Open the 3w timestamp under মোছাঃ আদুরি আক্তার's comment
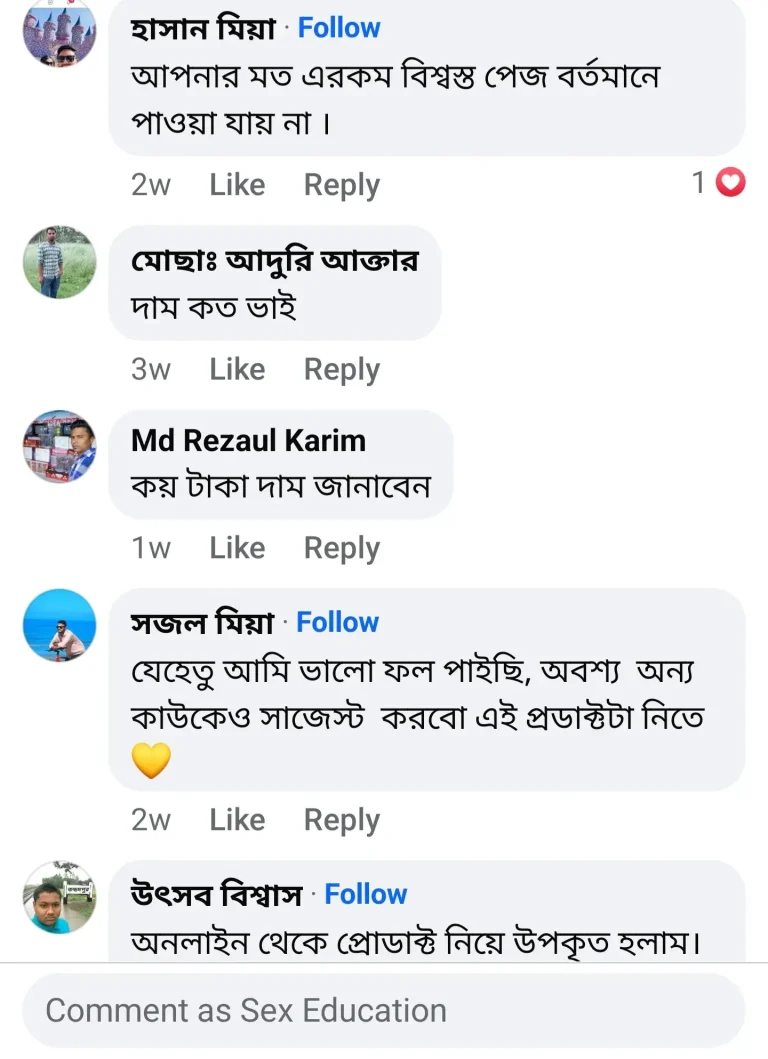Screen dimensions: 768x1059 coord(150,368)
